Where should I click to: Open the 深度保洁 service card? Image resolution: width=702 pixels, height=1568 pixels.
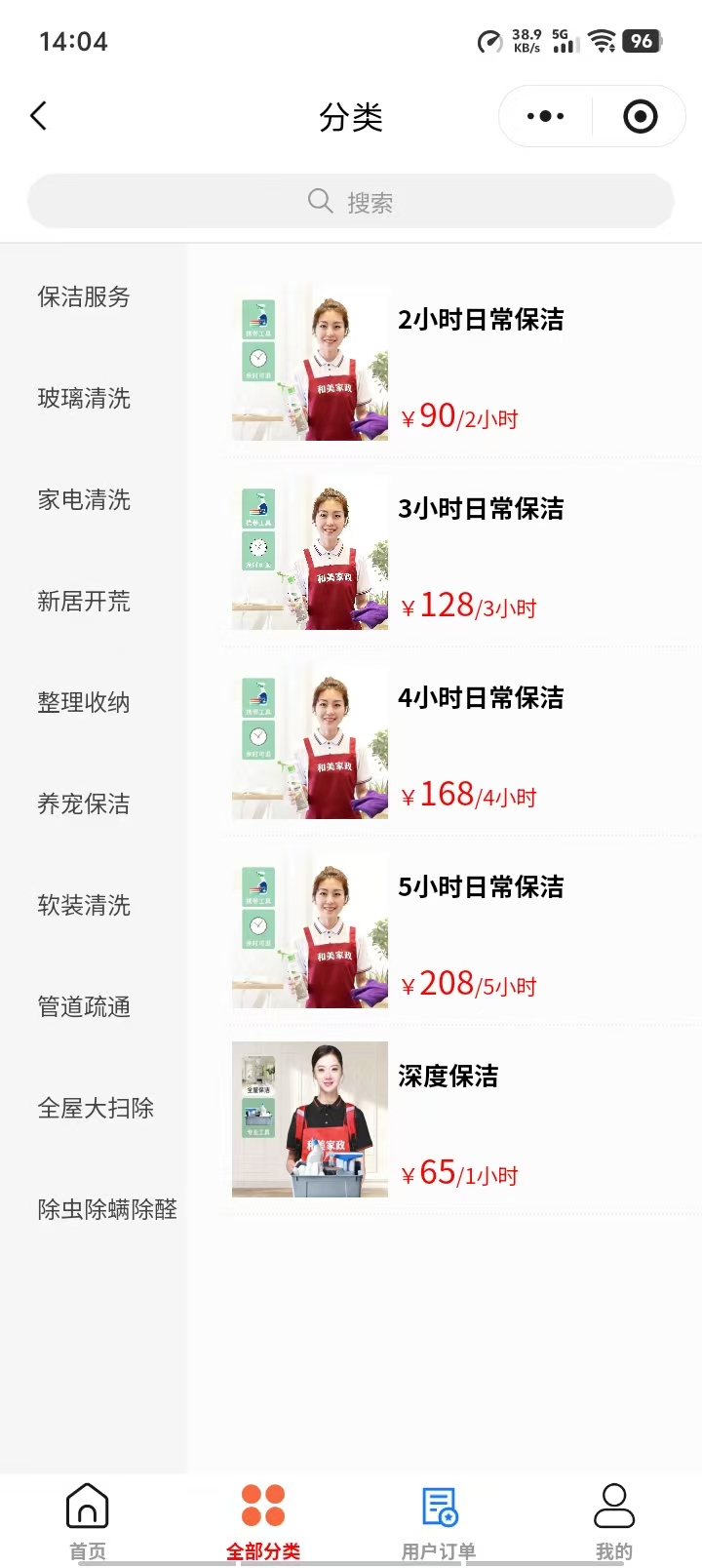point(458,1119)
